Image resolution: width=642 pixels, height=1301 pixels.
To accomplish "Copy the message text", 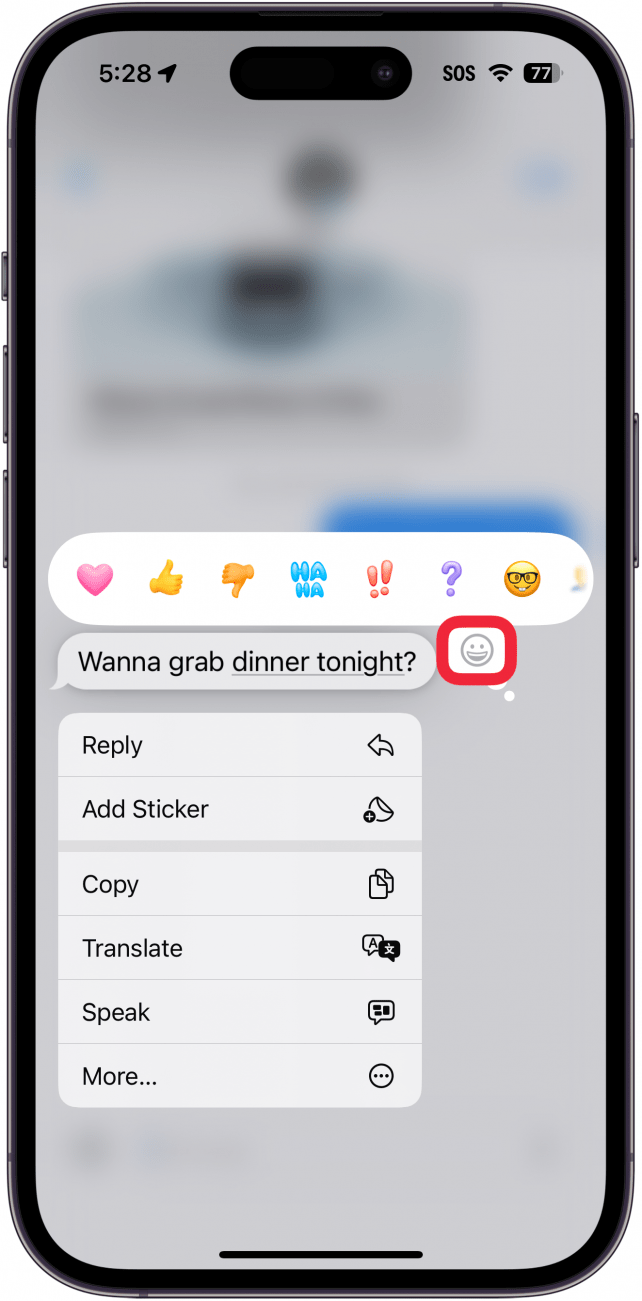I will [x=239, y=884].
